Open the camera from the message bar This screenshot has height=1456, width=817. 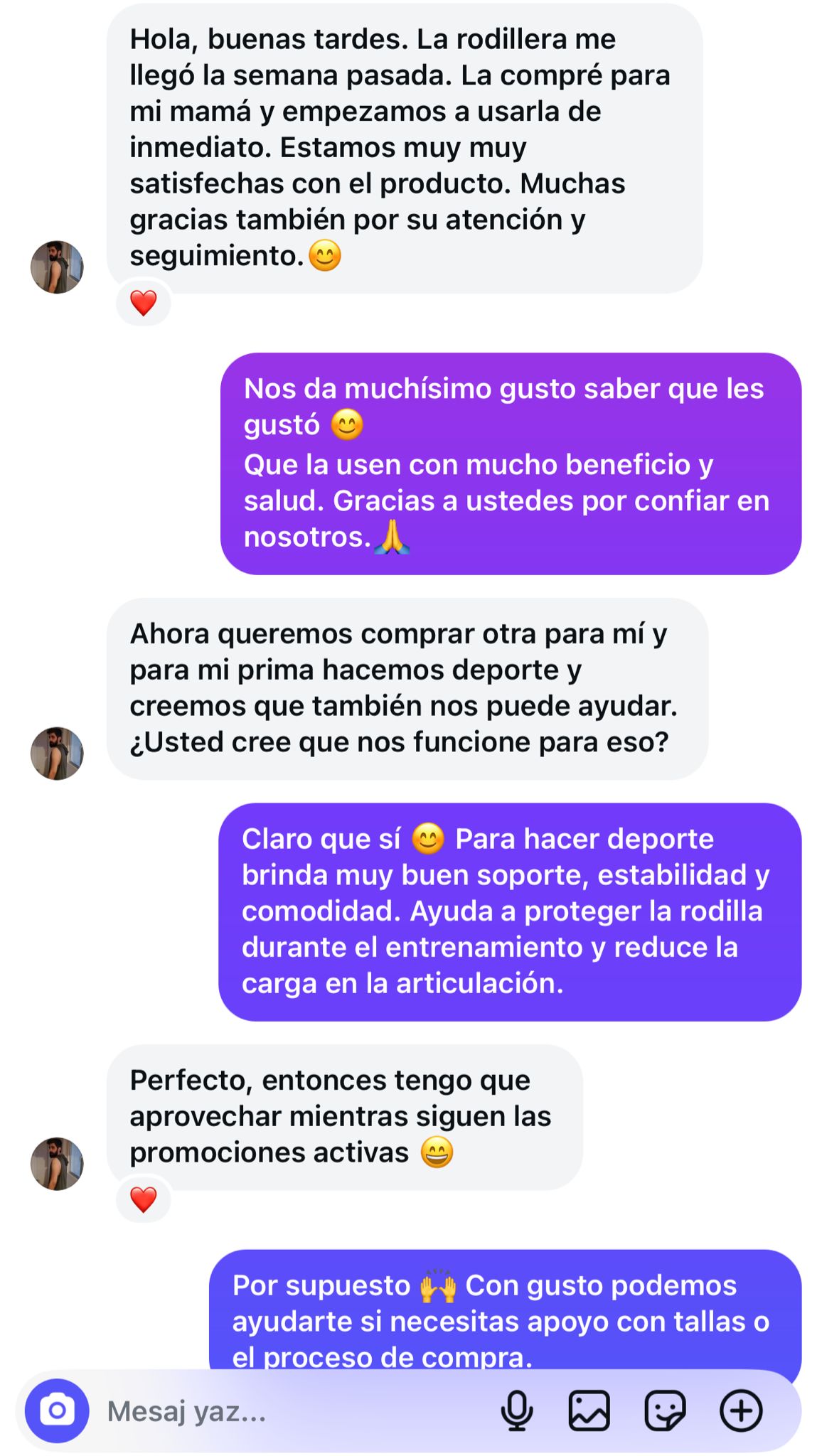tap(57, 1410)
